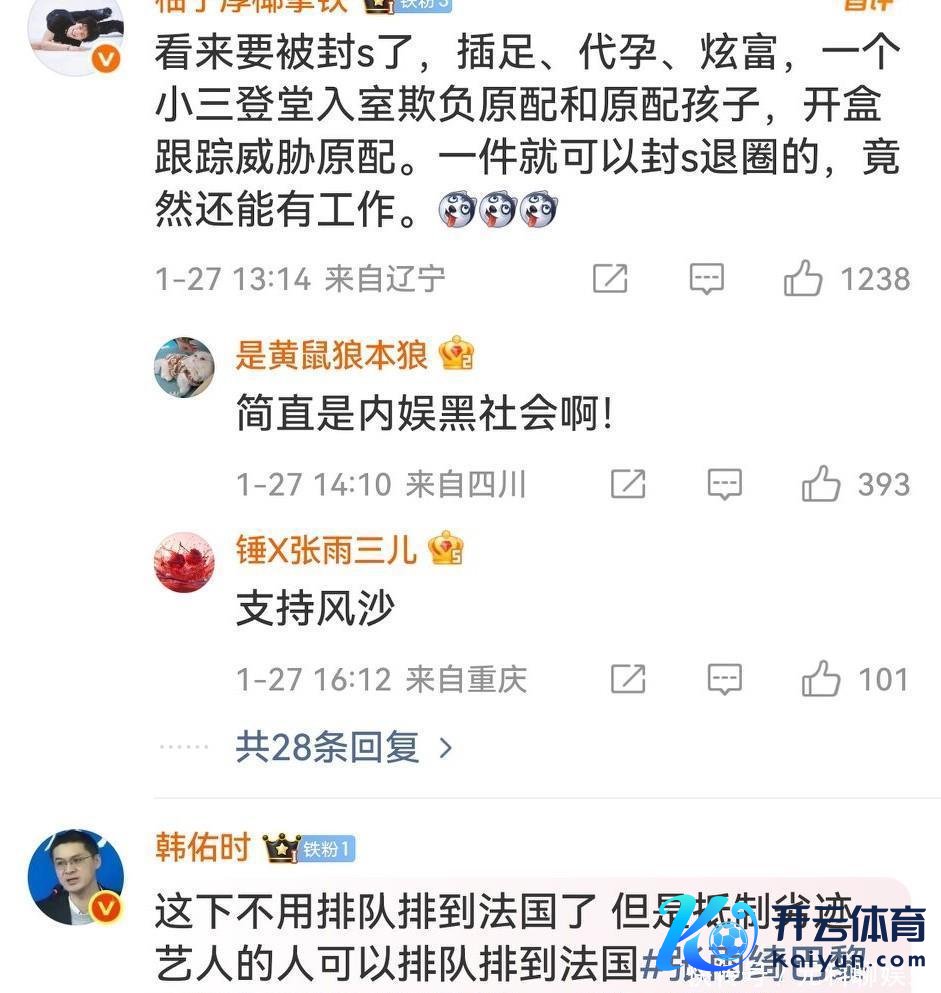Open 是黄鼠狼本狼's profile via username
The height and width of the screenshot is (993, 941).
point(331,354)
